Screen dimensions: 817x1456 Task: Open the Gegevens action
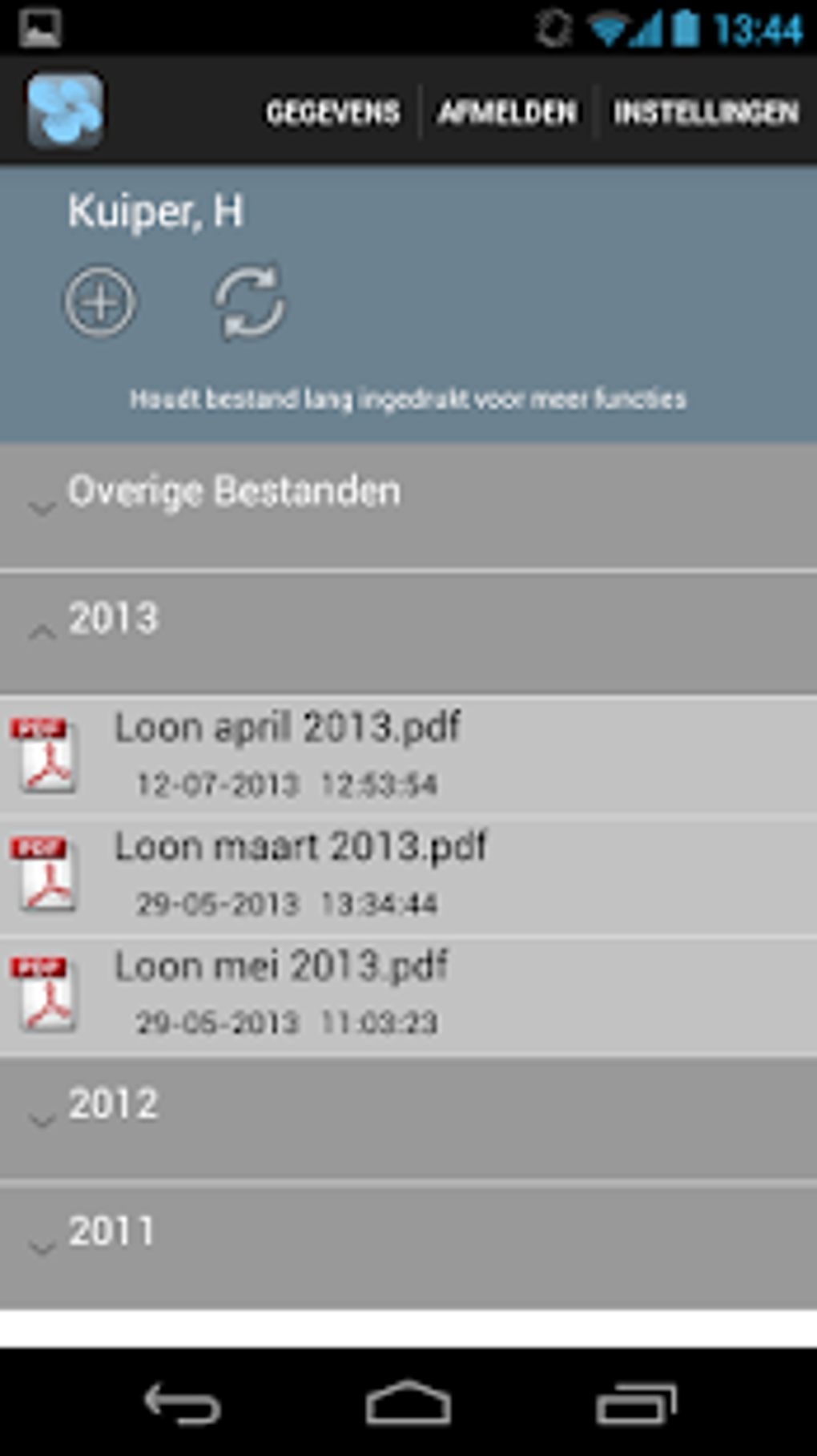pyautogui.click(x=332, y=112)
